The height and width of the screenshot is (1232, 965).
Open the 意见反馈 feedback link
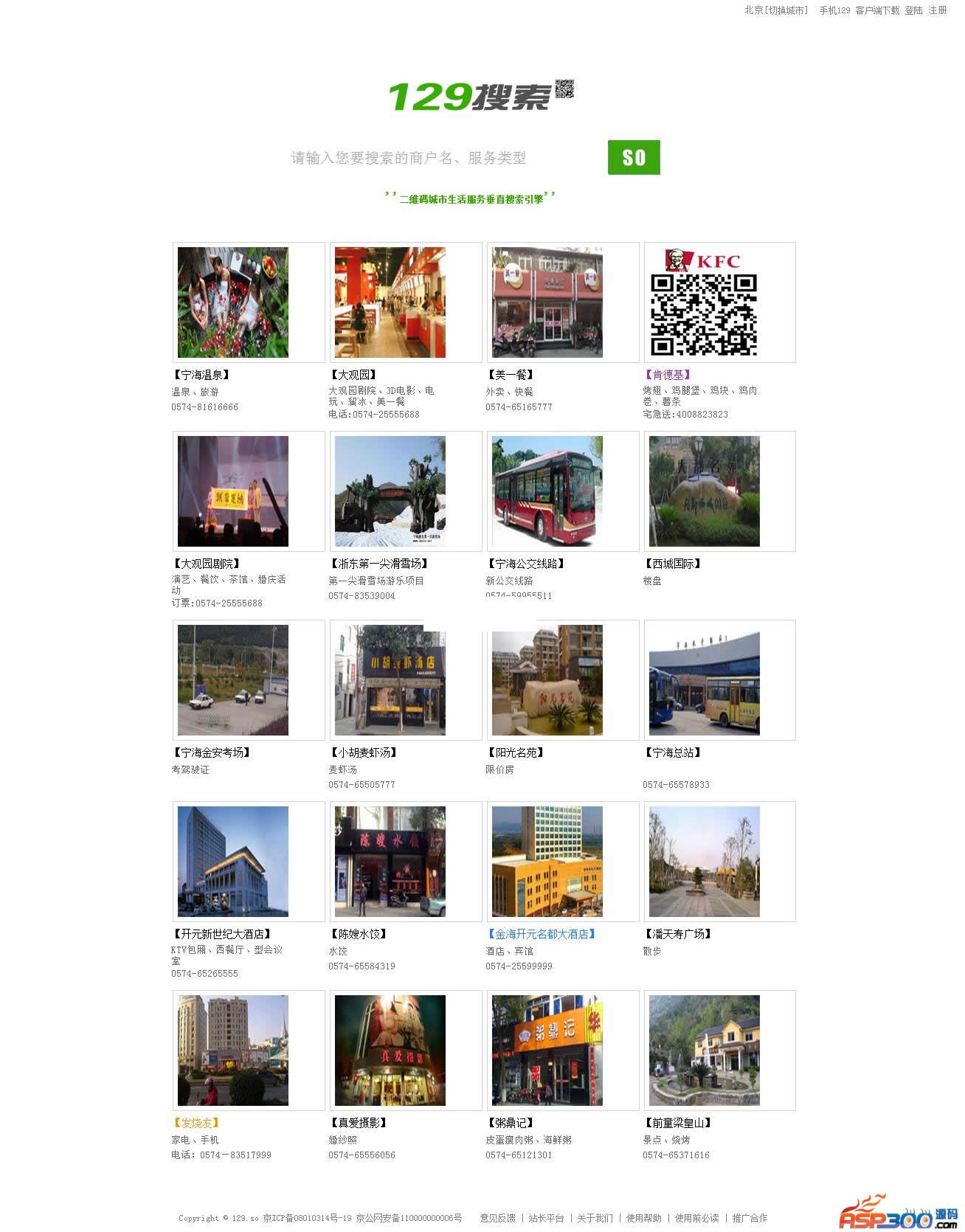(x=498, y=1218)
